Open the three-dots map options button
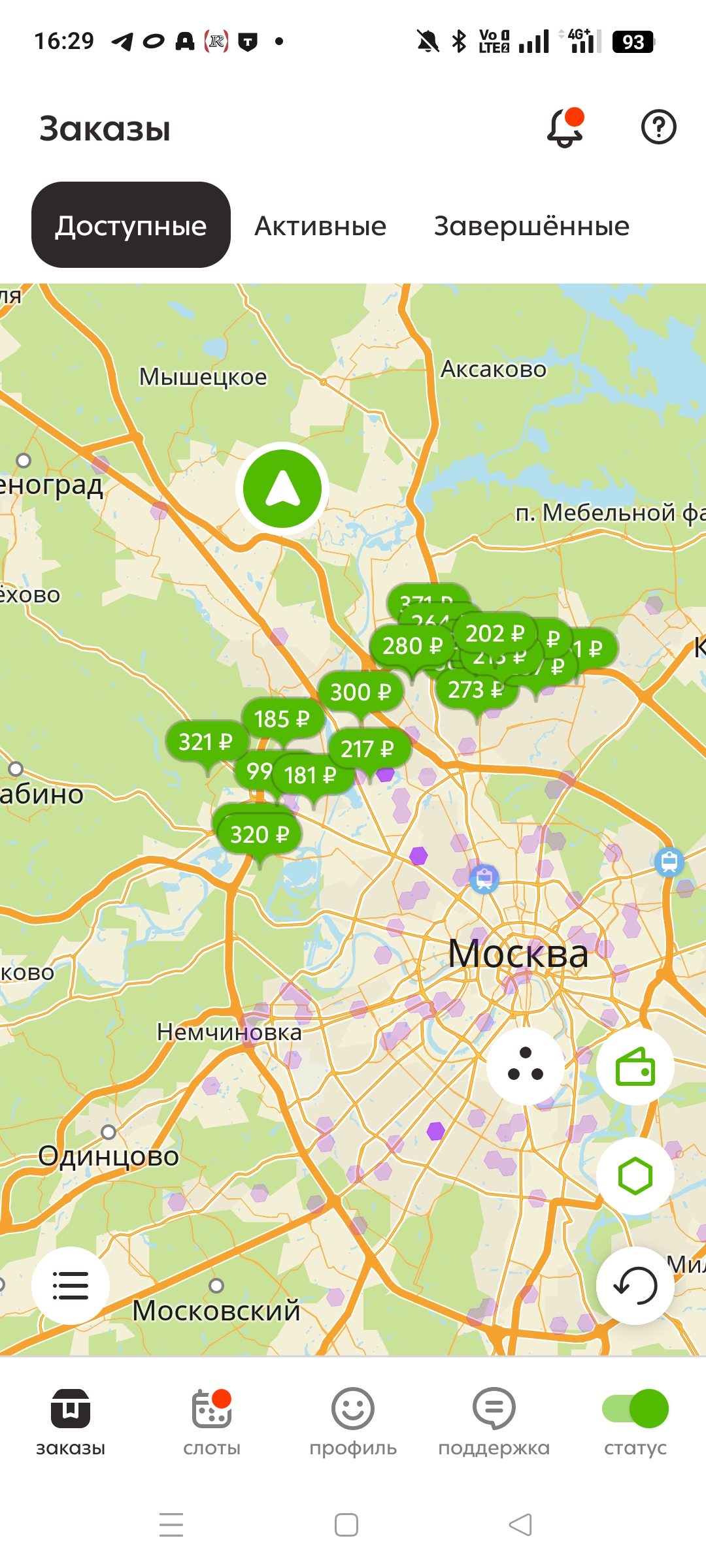 click(x=526, y=1066)
